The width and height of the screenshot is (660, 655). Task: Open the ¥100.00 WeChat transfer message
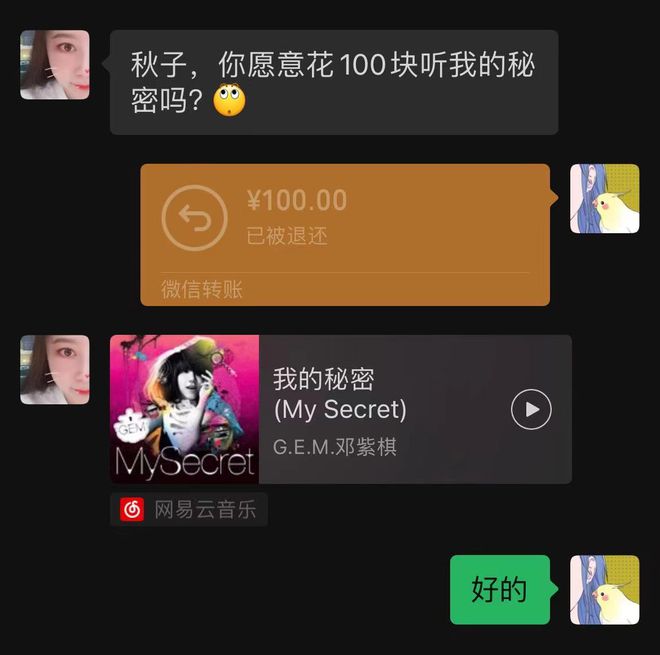click(344, 234)
